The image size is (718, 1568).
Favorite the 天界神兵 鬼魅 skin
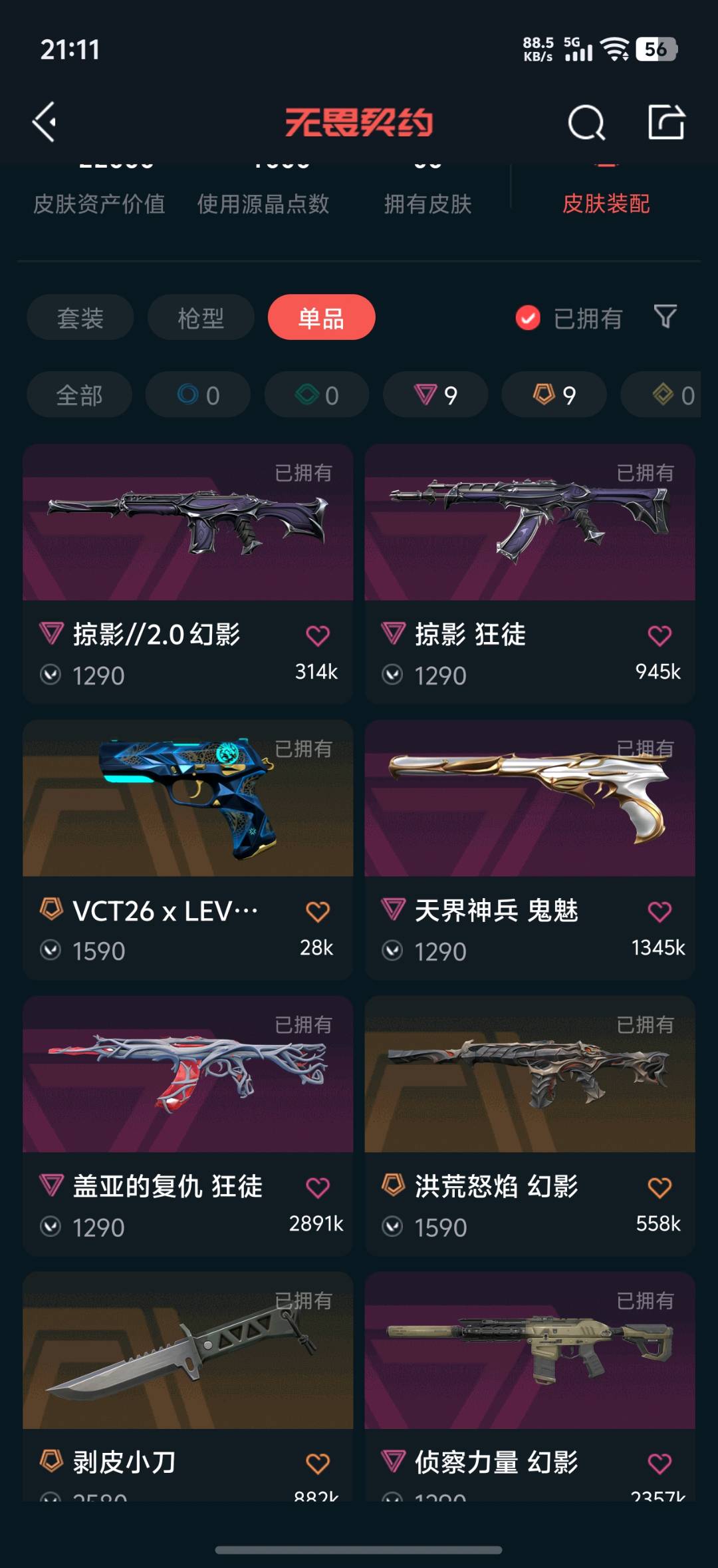[659, 911]
